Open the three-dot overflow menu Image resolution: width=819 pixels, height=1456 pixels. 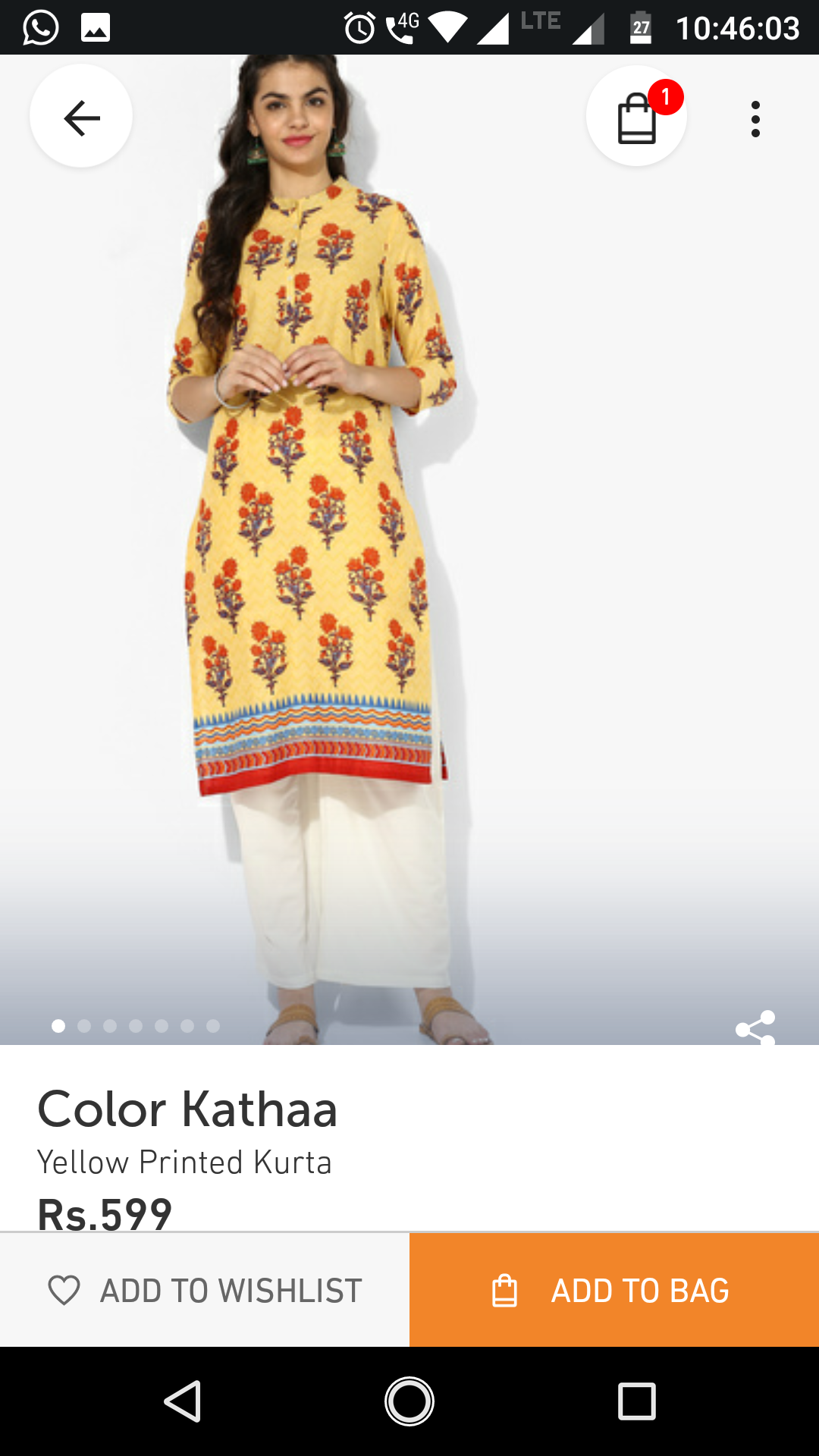click(x=755, y=119)
